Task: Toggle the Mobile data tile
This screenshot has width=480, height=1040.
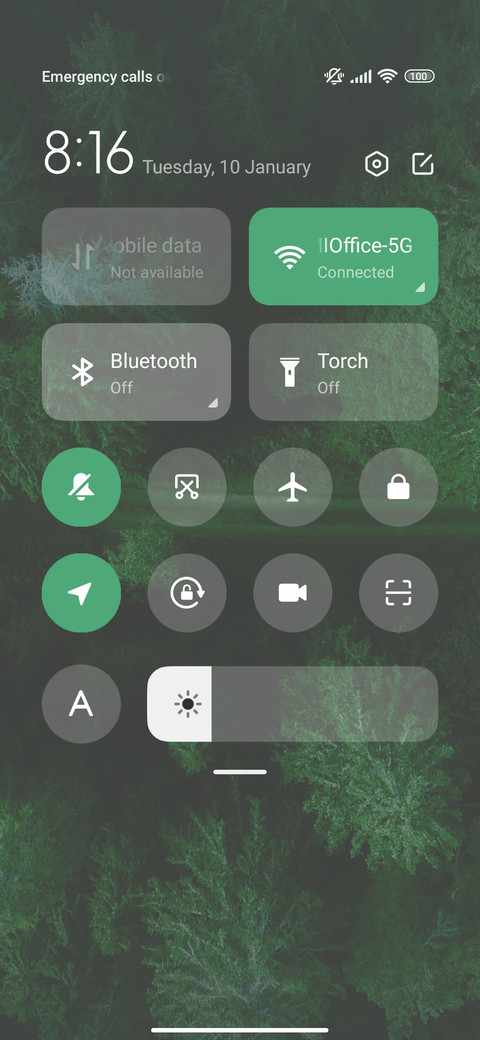Action: pos(137,256)
